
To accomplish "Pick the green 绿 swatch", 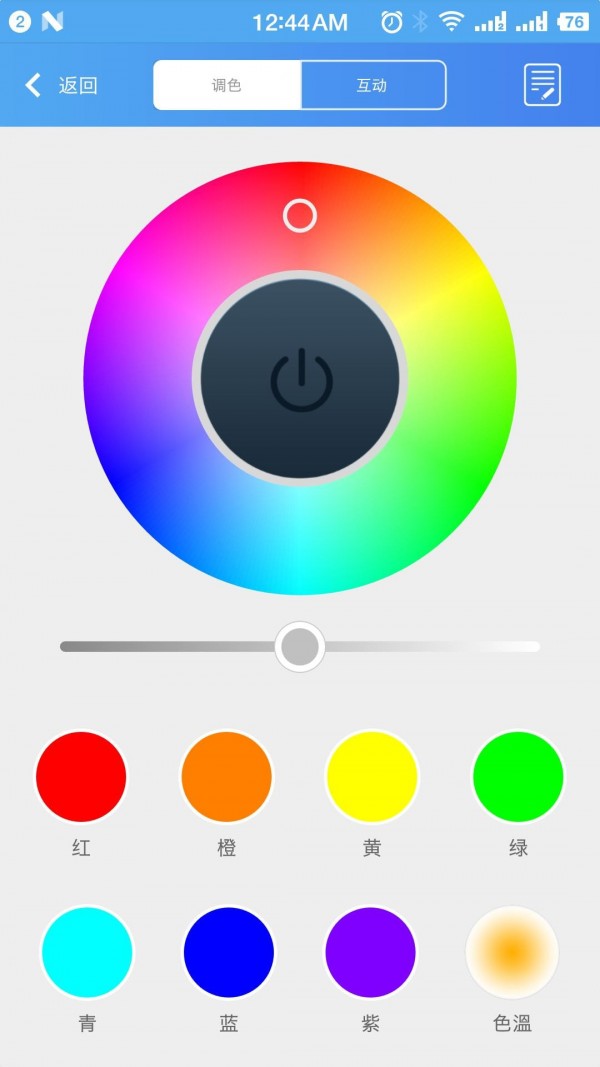I will pyautogui.click(x=518, y=777).
